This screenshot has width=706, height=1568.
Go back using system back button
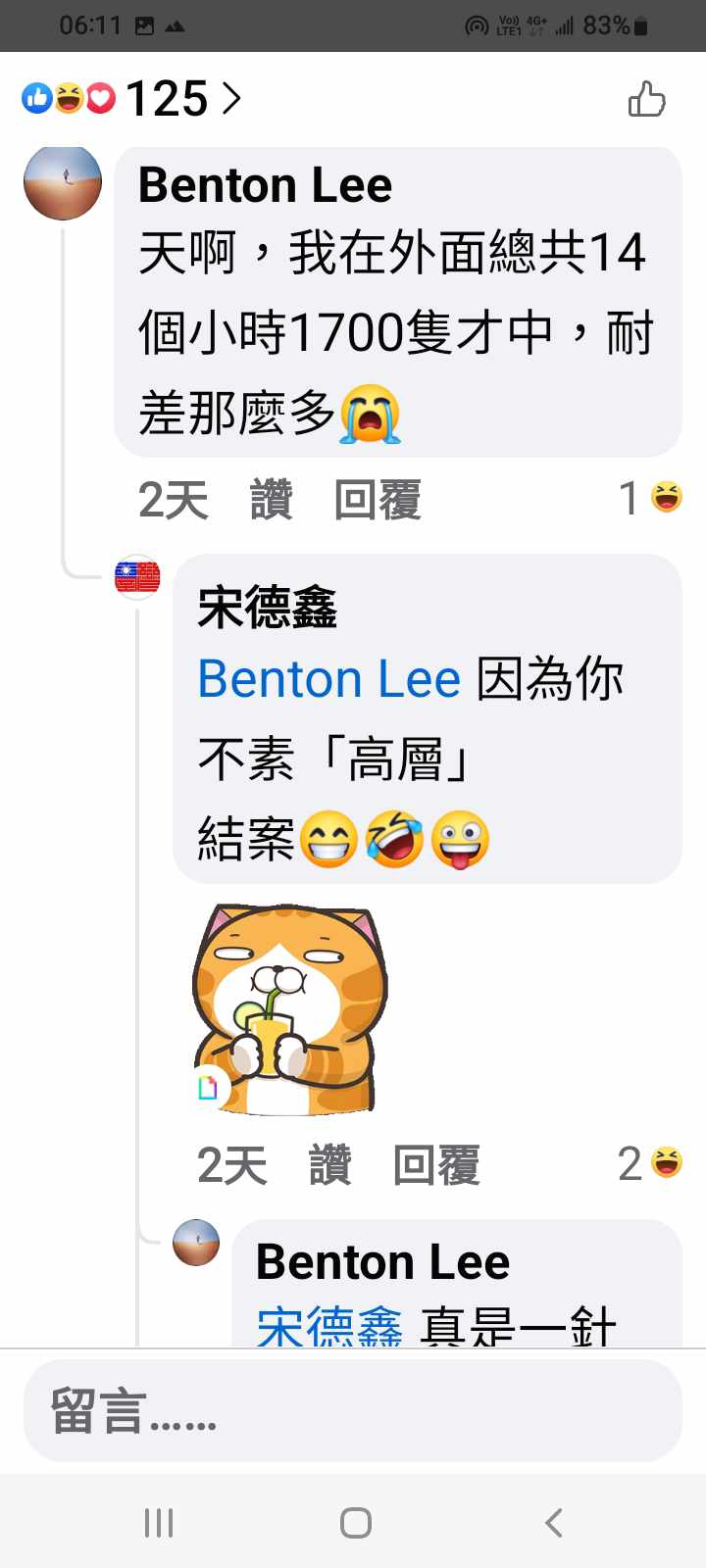coord(553,1523)
